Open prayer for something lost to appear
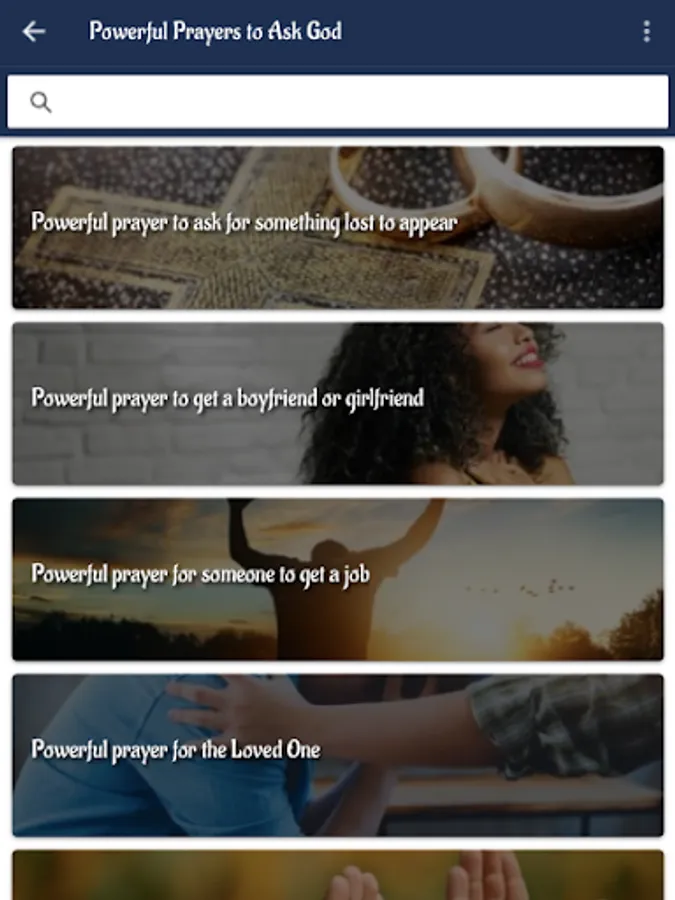 [338, 227]
